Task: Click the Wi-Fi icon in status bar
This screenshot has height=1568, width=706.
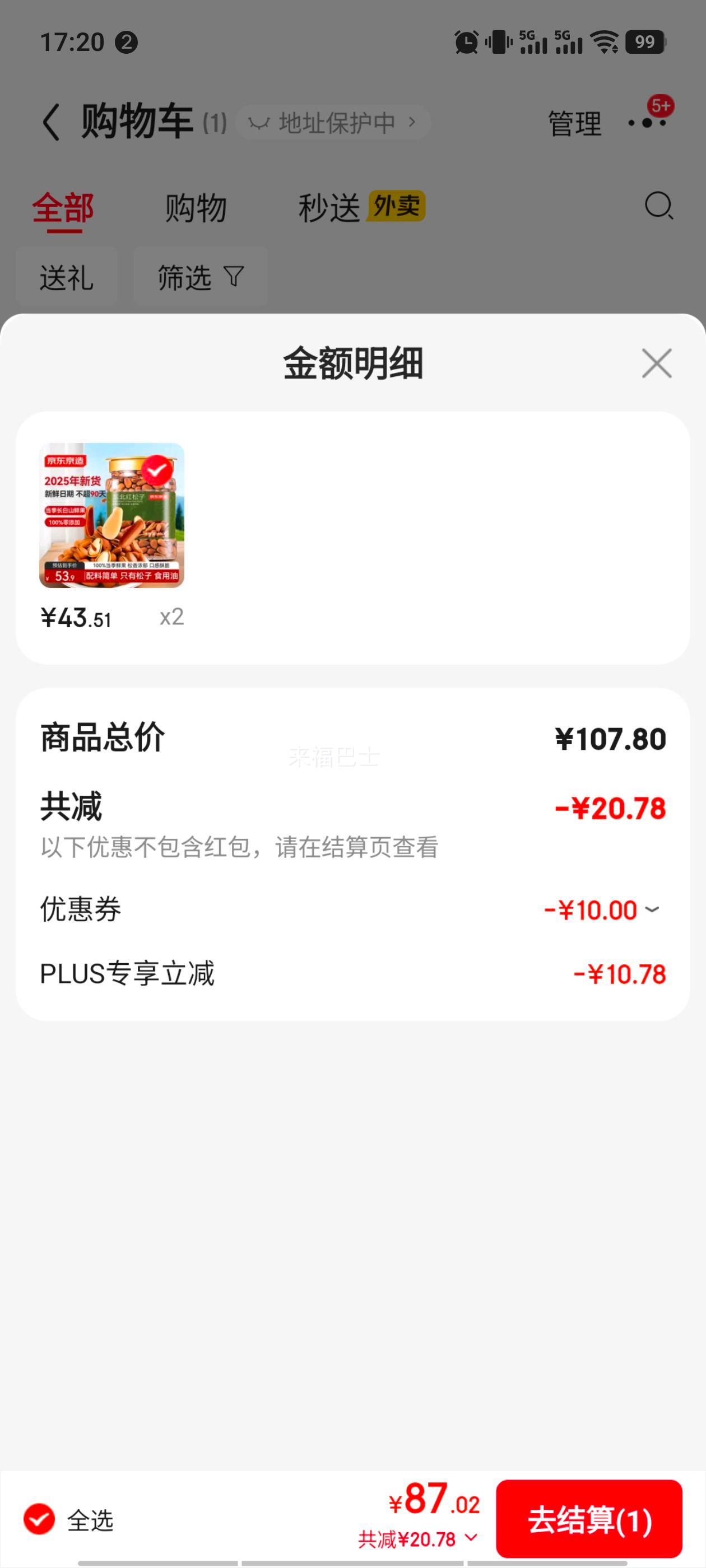Action: tap(603, 40)
